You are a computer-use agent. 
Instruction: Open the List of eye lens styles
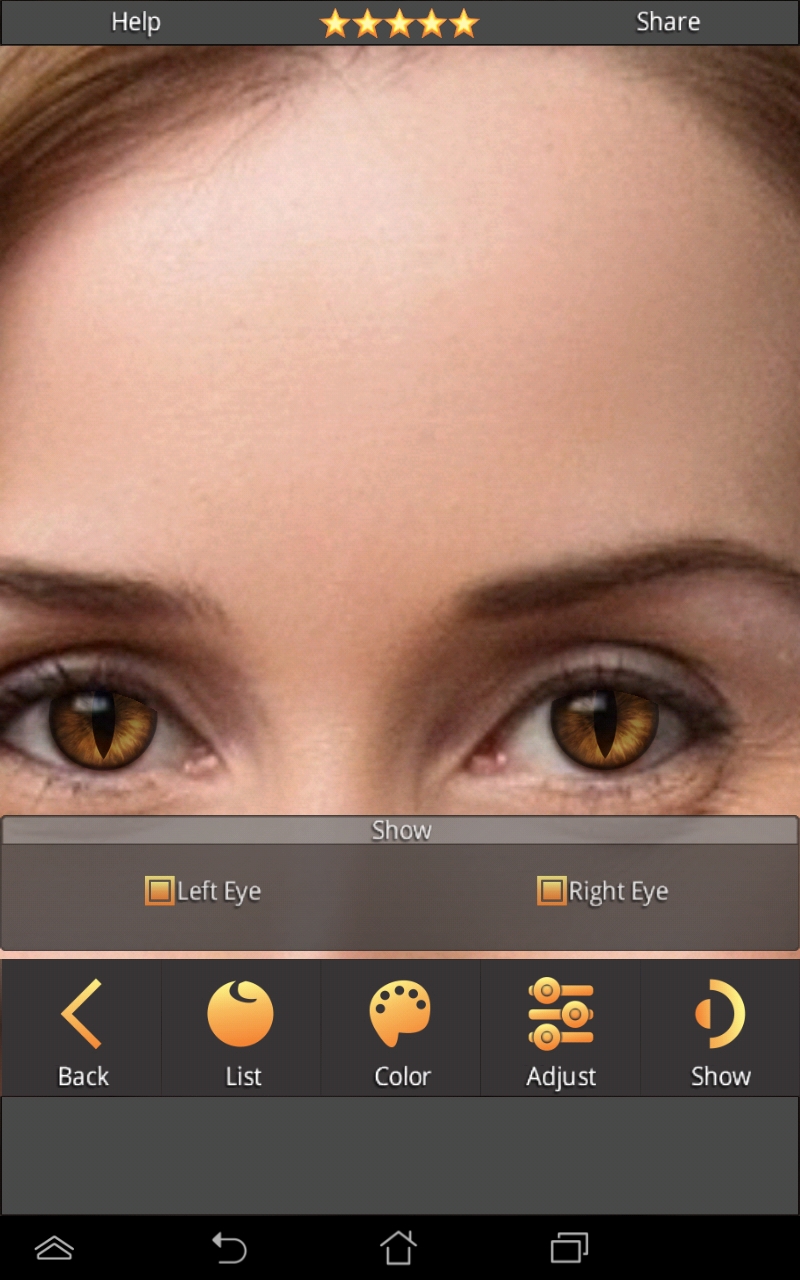[241, 1028]
